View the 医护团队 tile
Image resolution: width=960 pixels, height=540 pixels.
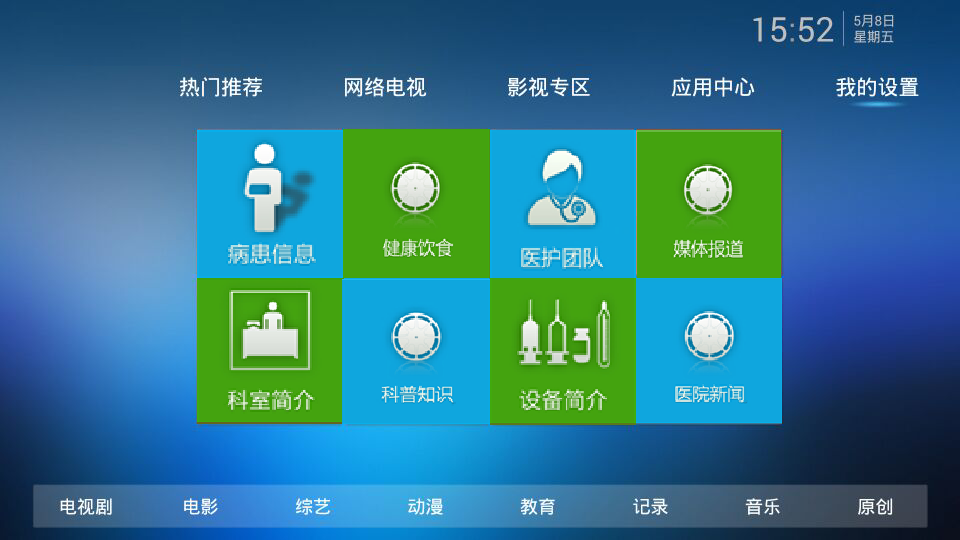(x=562, y=203)
